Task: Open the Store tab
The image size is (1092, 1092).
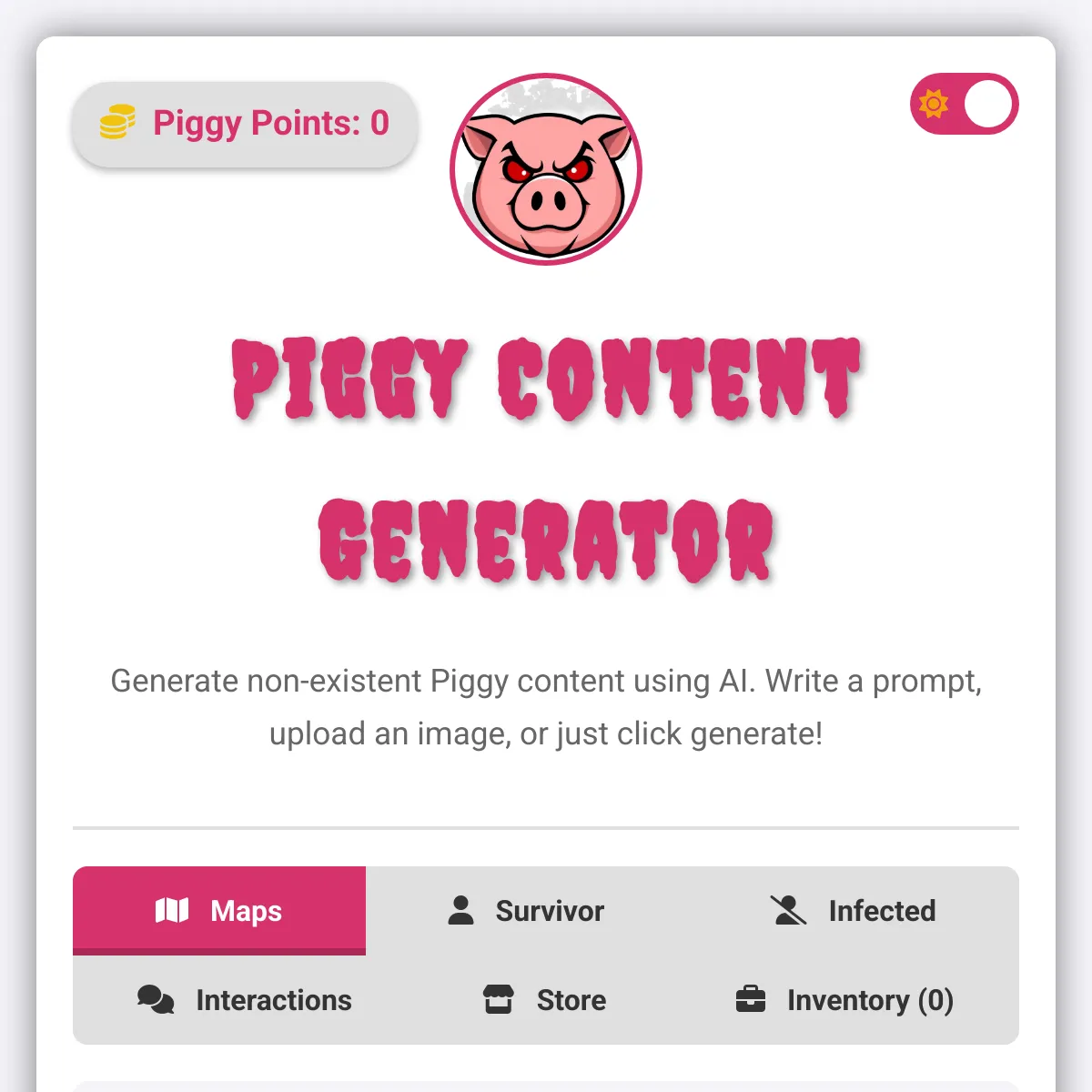Action: (x=544, y=999)
